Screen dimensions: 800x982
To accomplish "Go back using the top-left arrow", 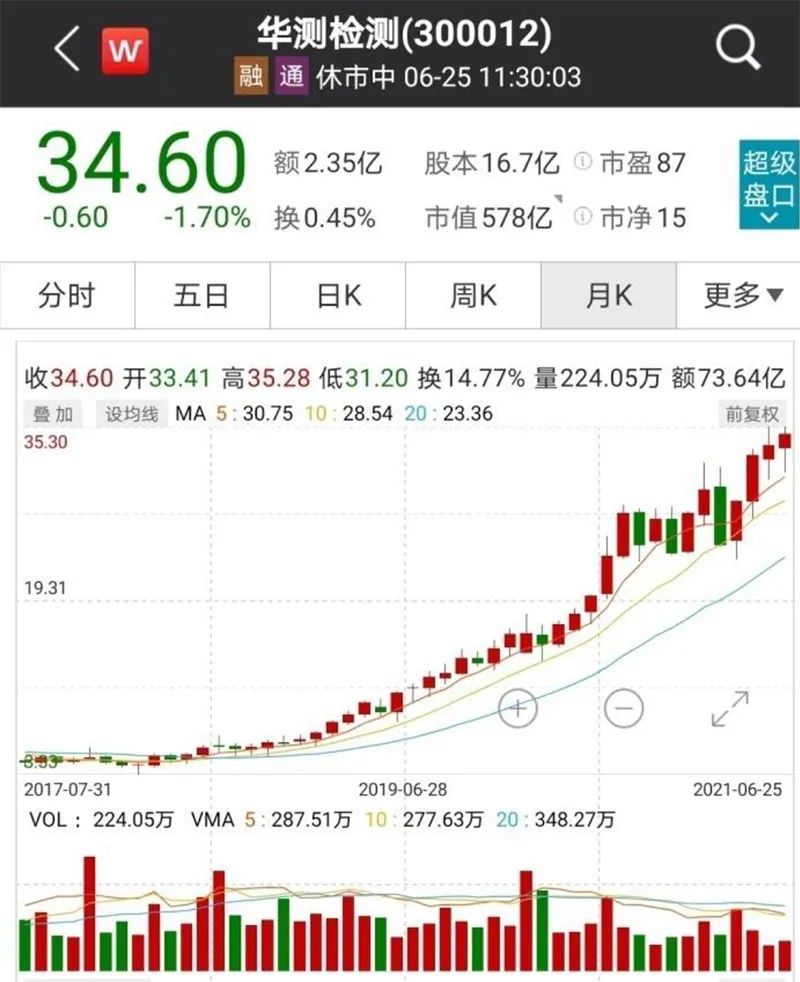I will pos(66,50).
